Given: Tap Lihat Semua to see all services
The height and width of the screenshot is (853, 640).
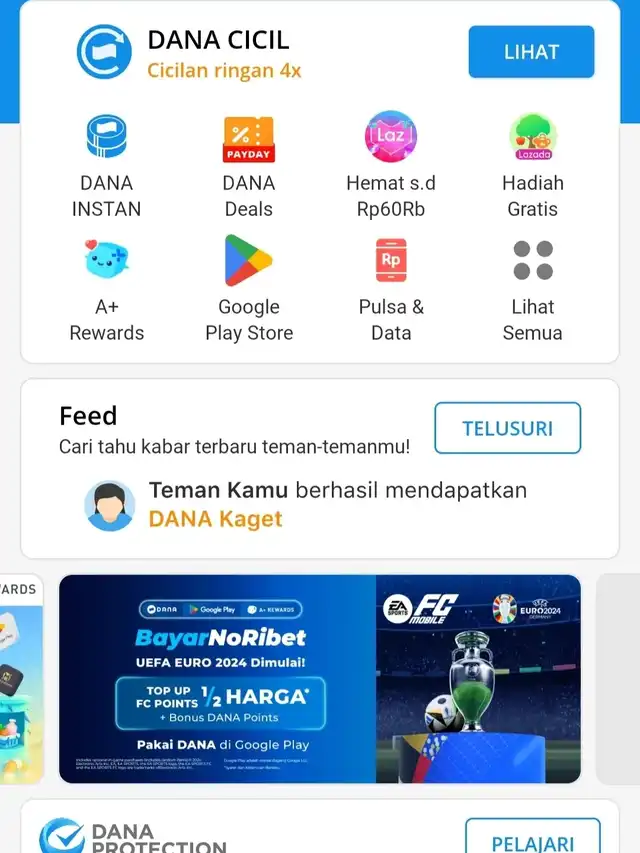Looking at the screenshot, I should coord(533,289).
